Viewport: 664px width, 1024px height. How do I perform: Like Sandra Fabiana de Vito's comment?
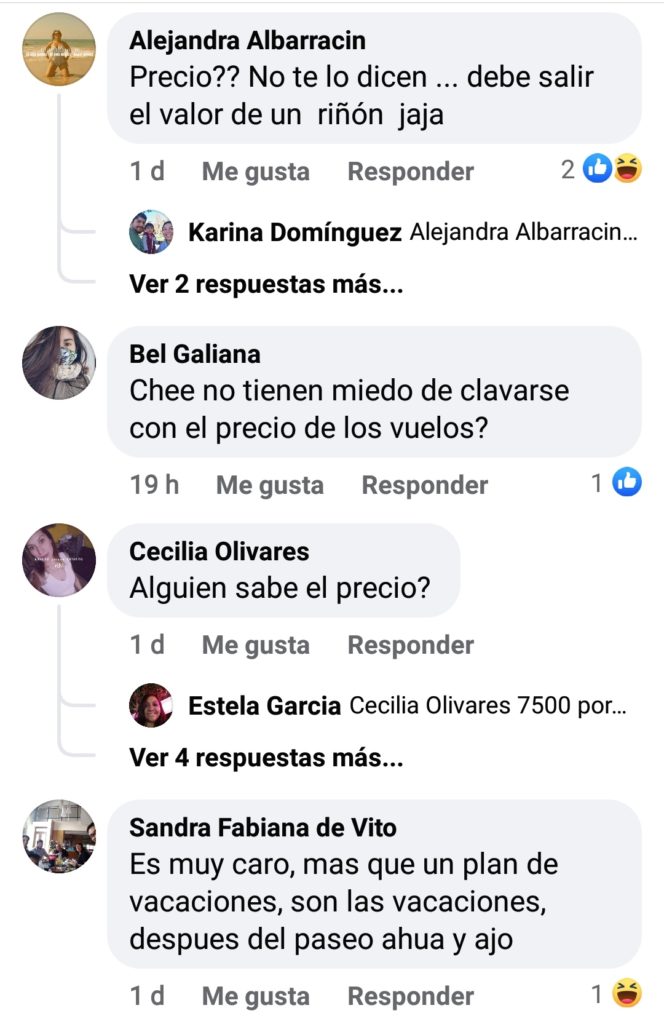pos(255,996)
